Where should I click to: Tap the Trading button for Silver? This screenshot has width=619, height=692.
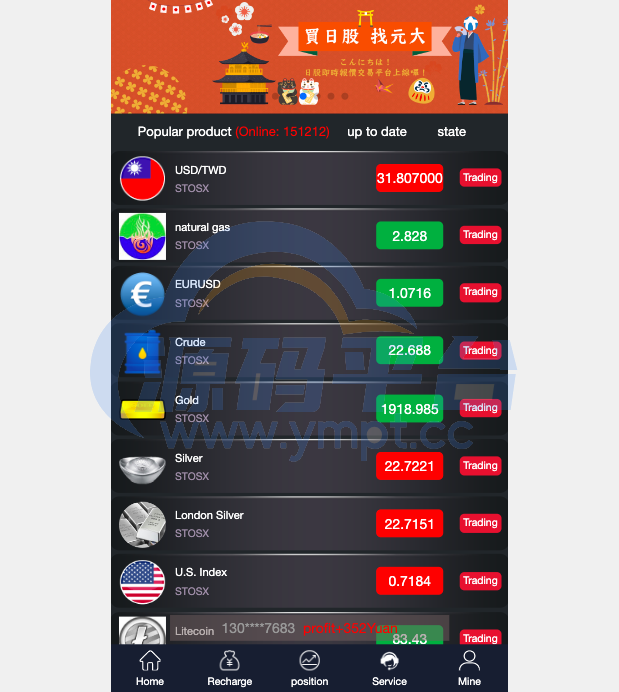tap(480, 466)
